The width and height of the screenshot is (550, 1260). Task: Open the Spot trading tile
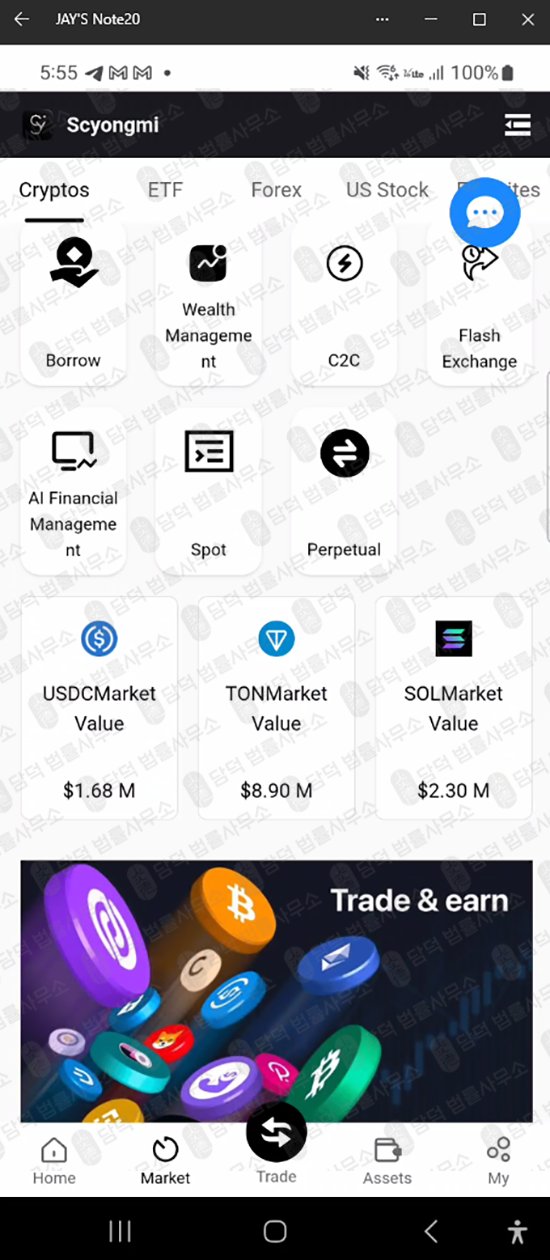[208, 491]
